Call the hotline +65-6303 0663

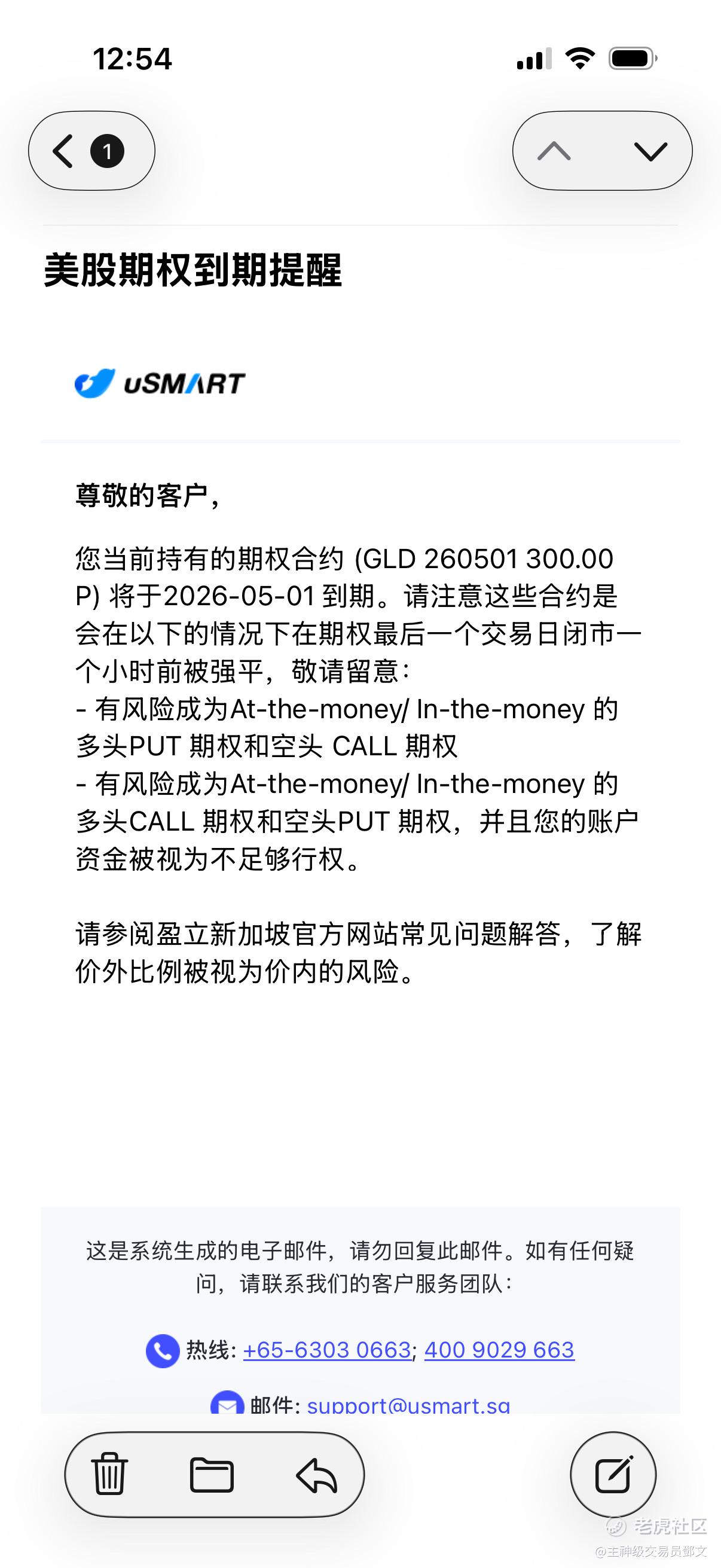[328, 1350]
